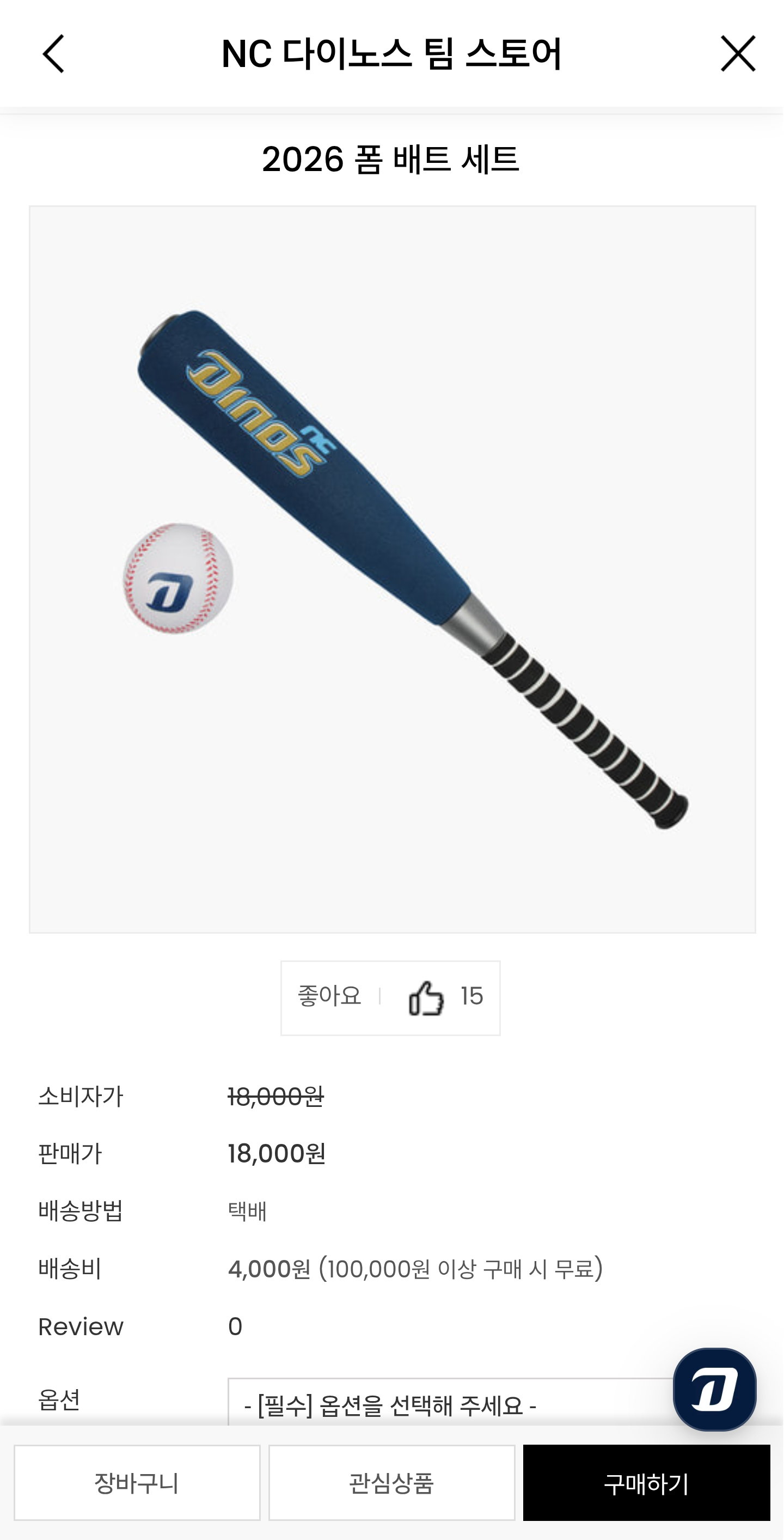The image size is (784, 1540).
Task: Tap the floating Dinos logo button
Action: click(714, 1389)
